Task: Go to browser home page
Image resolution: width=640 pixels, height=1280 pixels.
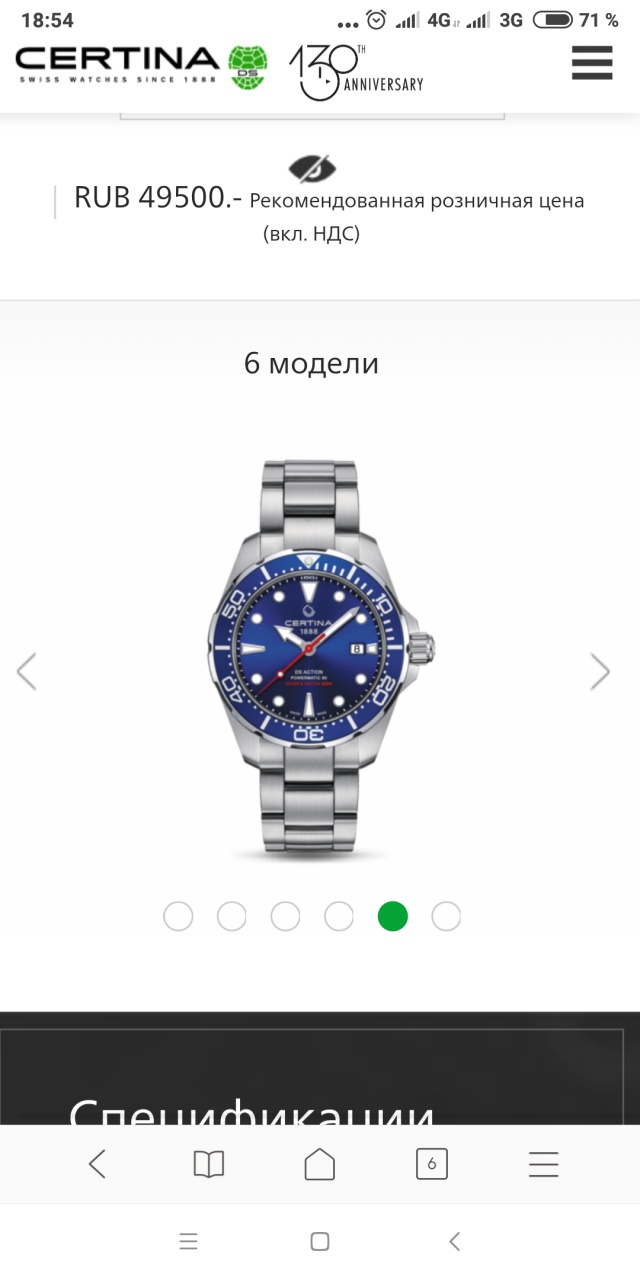Action: 320,1163
